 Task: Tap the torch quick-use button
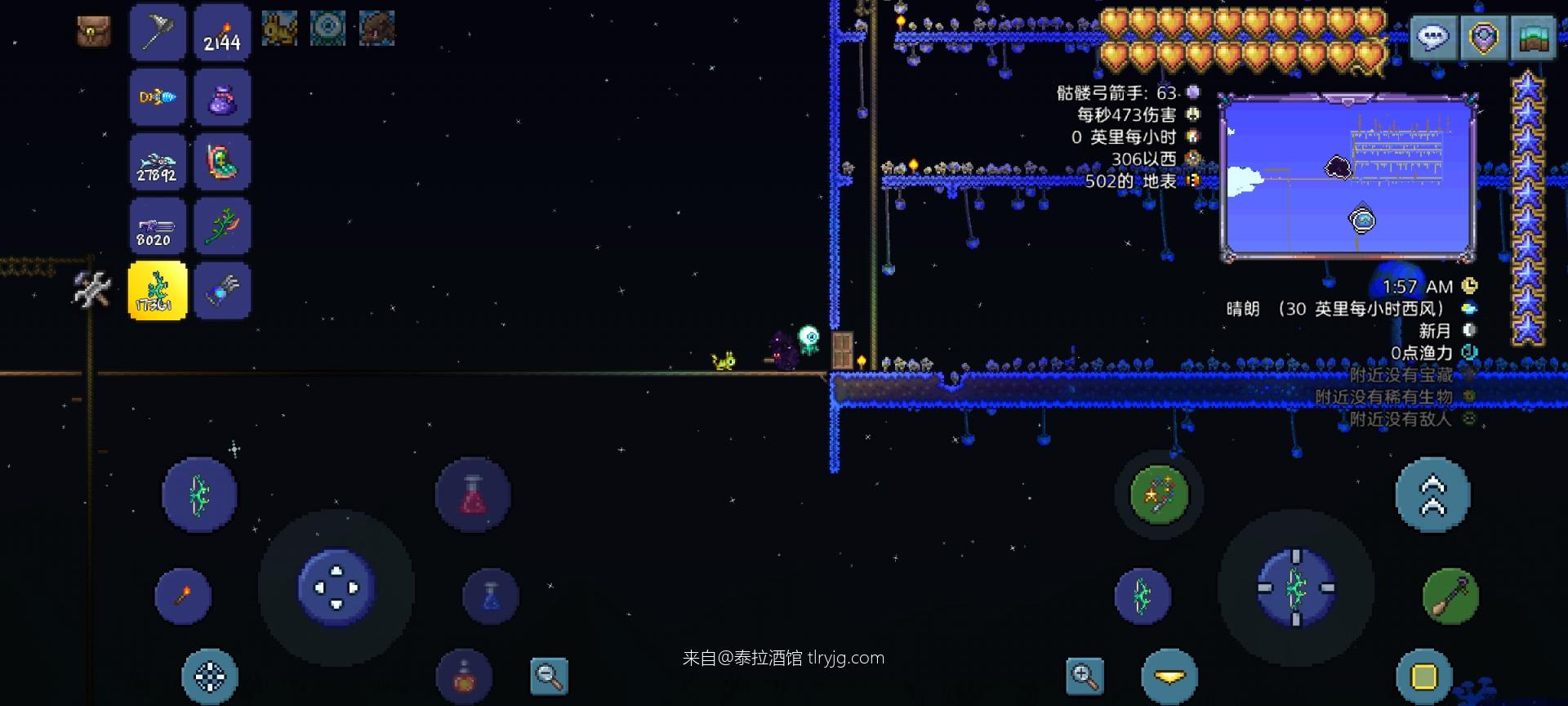183,596
